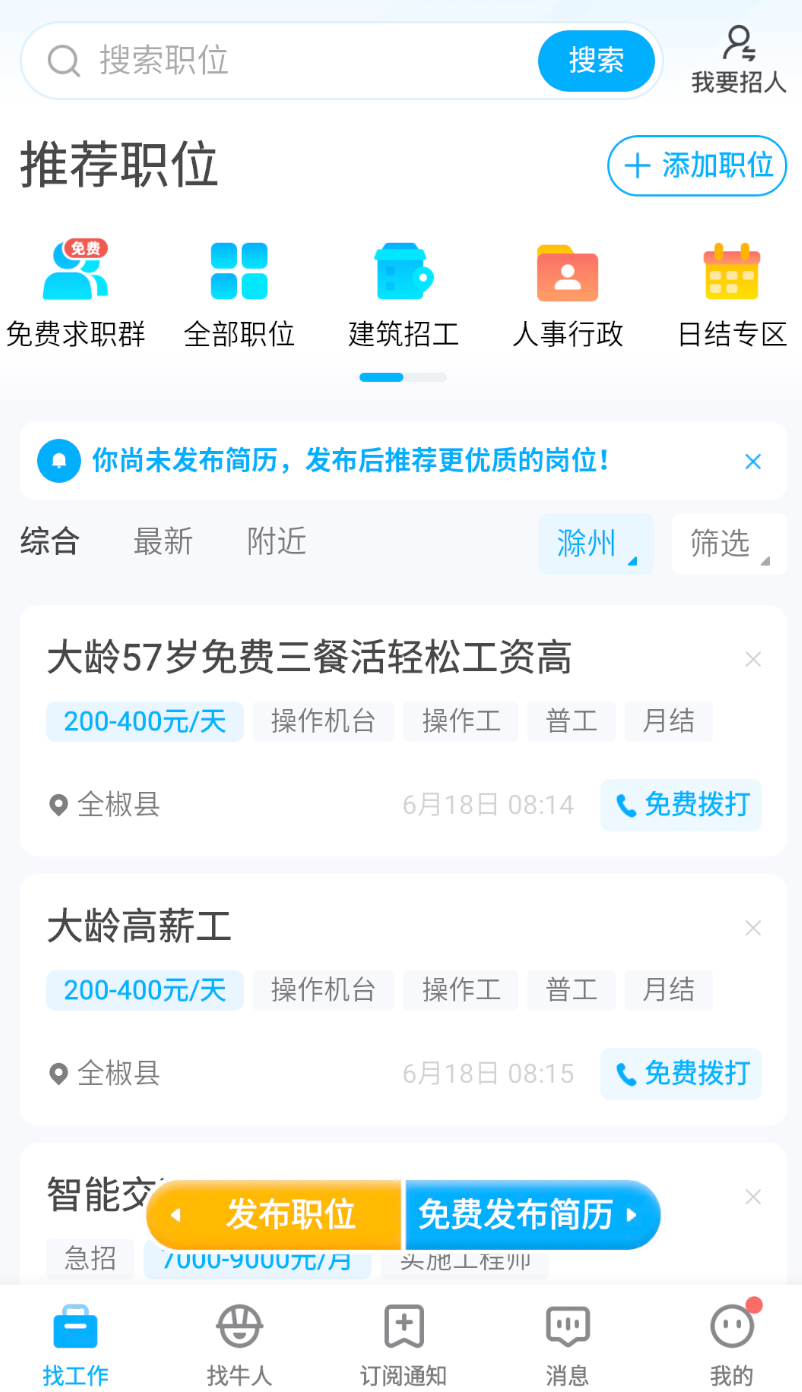
Task: Switch to the 最新 sort tab
Action: (x=163, y=542)
